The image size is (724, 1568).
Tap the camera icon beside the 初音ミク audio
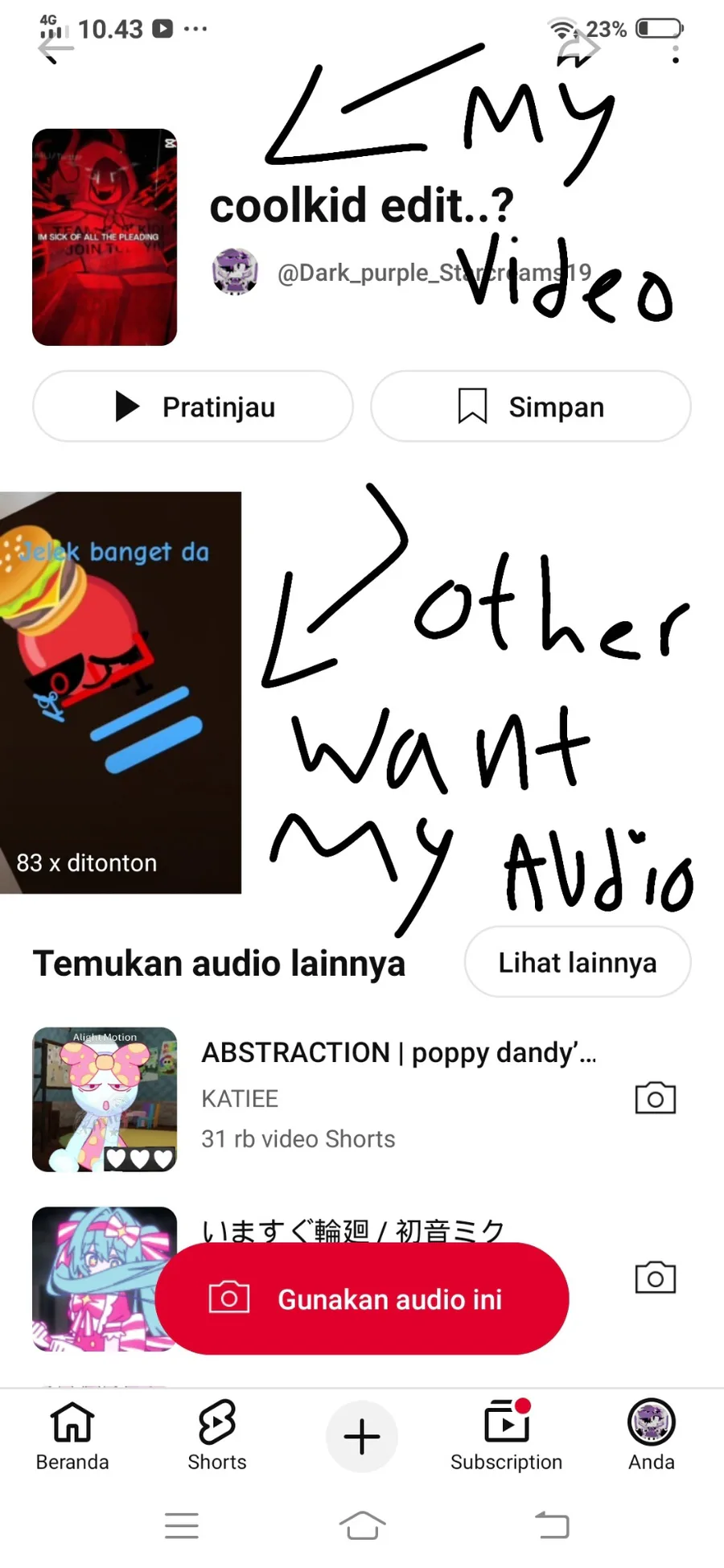[656, 1278]
